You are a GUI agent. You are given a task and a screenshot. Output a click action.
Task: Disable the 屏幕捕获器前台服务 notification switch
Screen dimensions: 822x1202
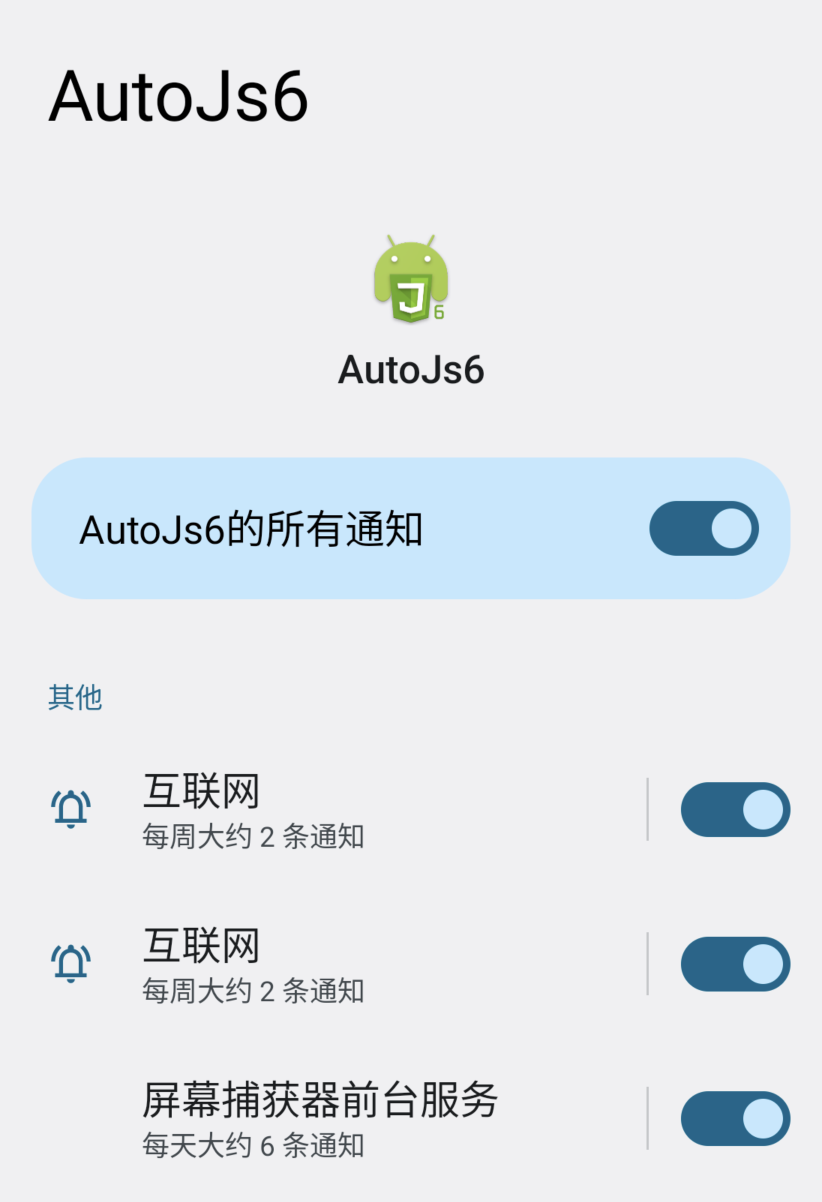click(735, 1118)
